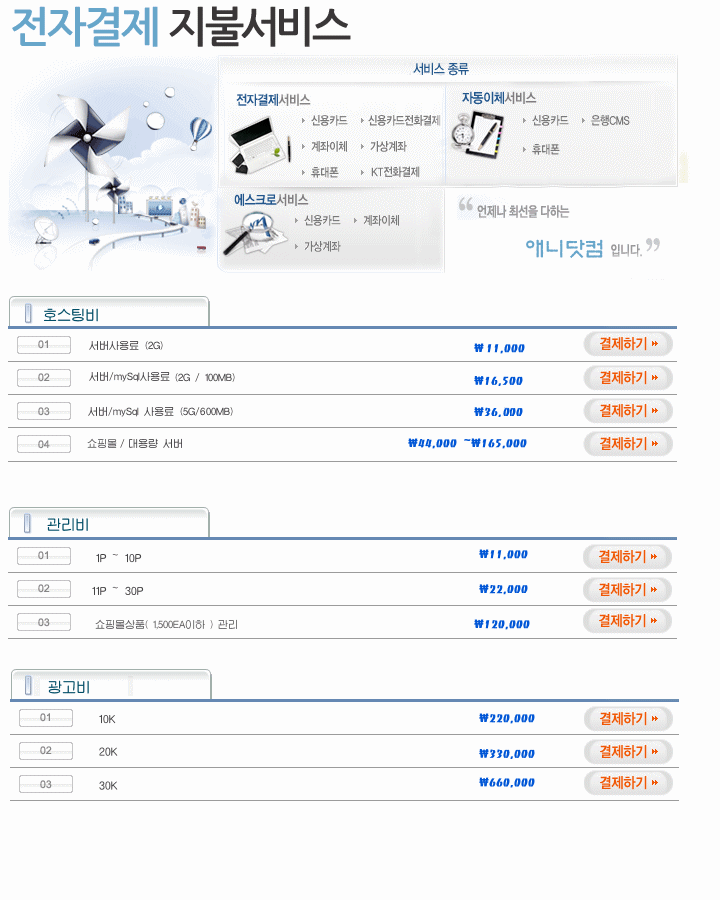Tap 결제하기 for 서버사용료 (2G)
The width and height of the screenshot is (720, 900).
(628, 344)
